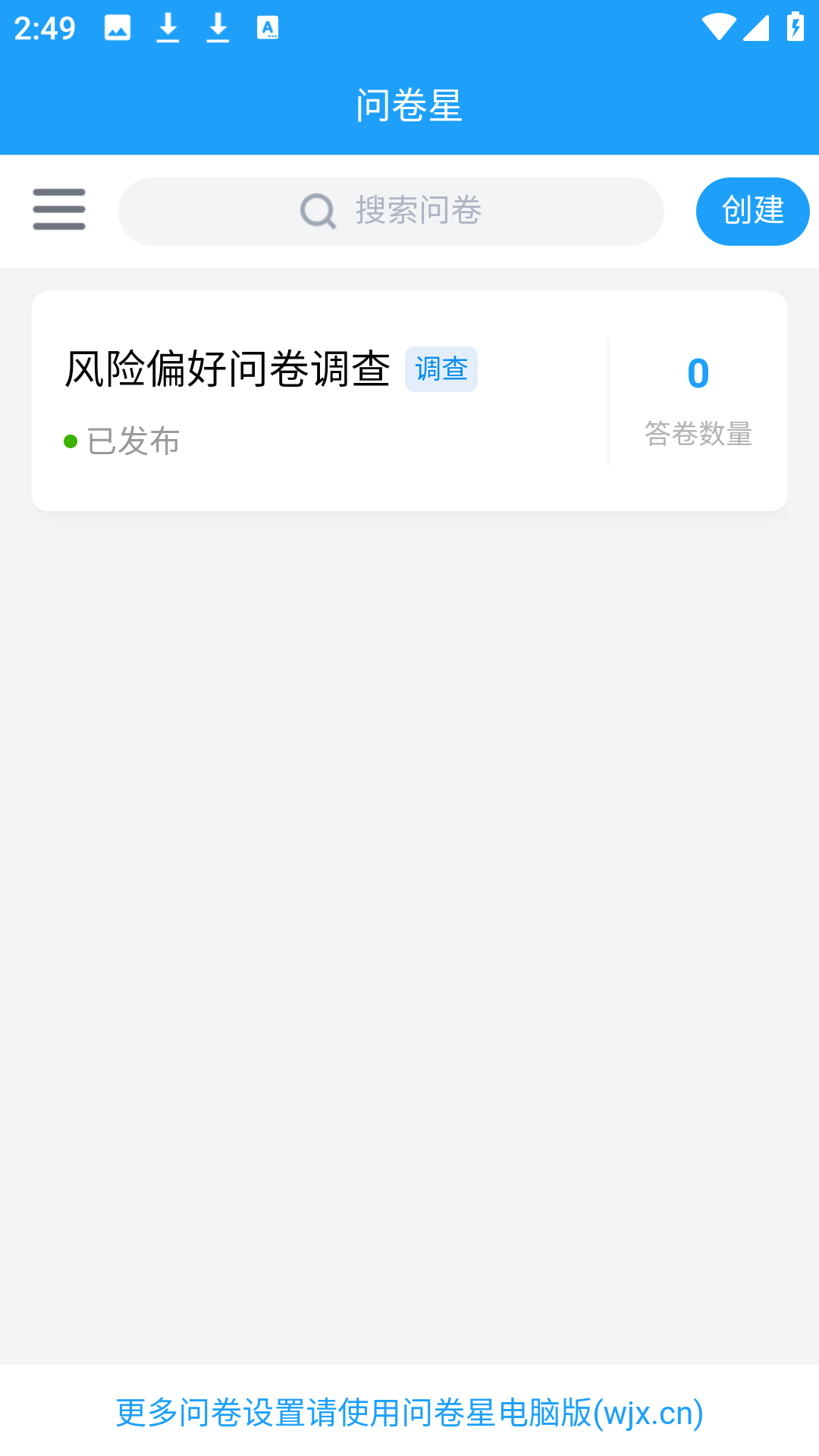Screen dimensions: 819x1456
Task: Open the 答卷数量 details panel
Action: 698,435
